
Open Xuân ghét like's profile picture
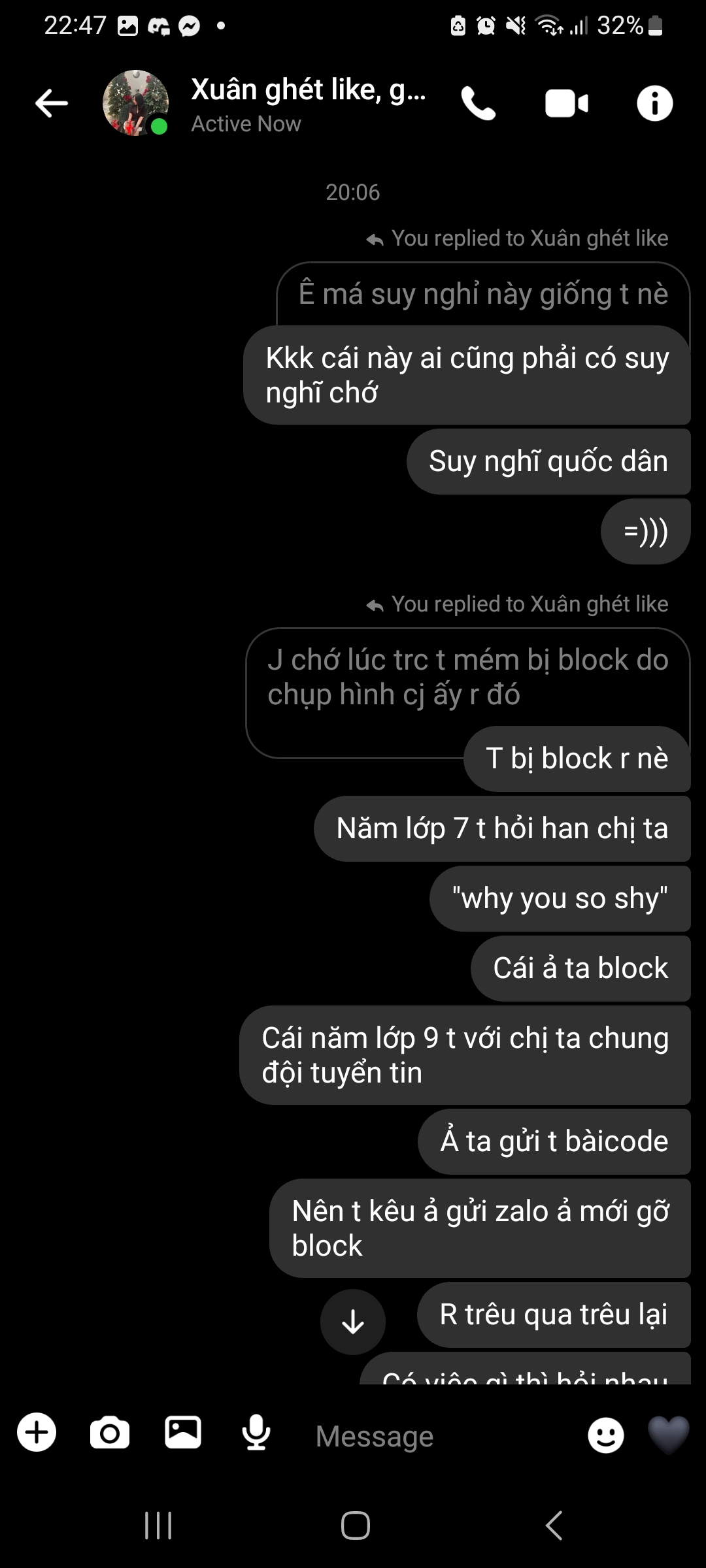point(135,103)
